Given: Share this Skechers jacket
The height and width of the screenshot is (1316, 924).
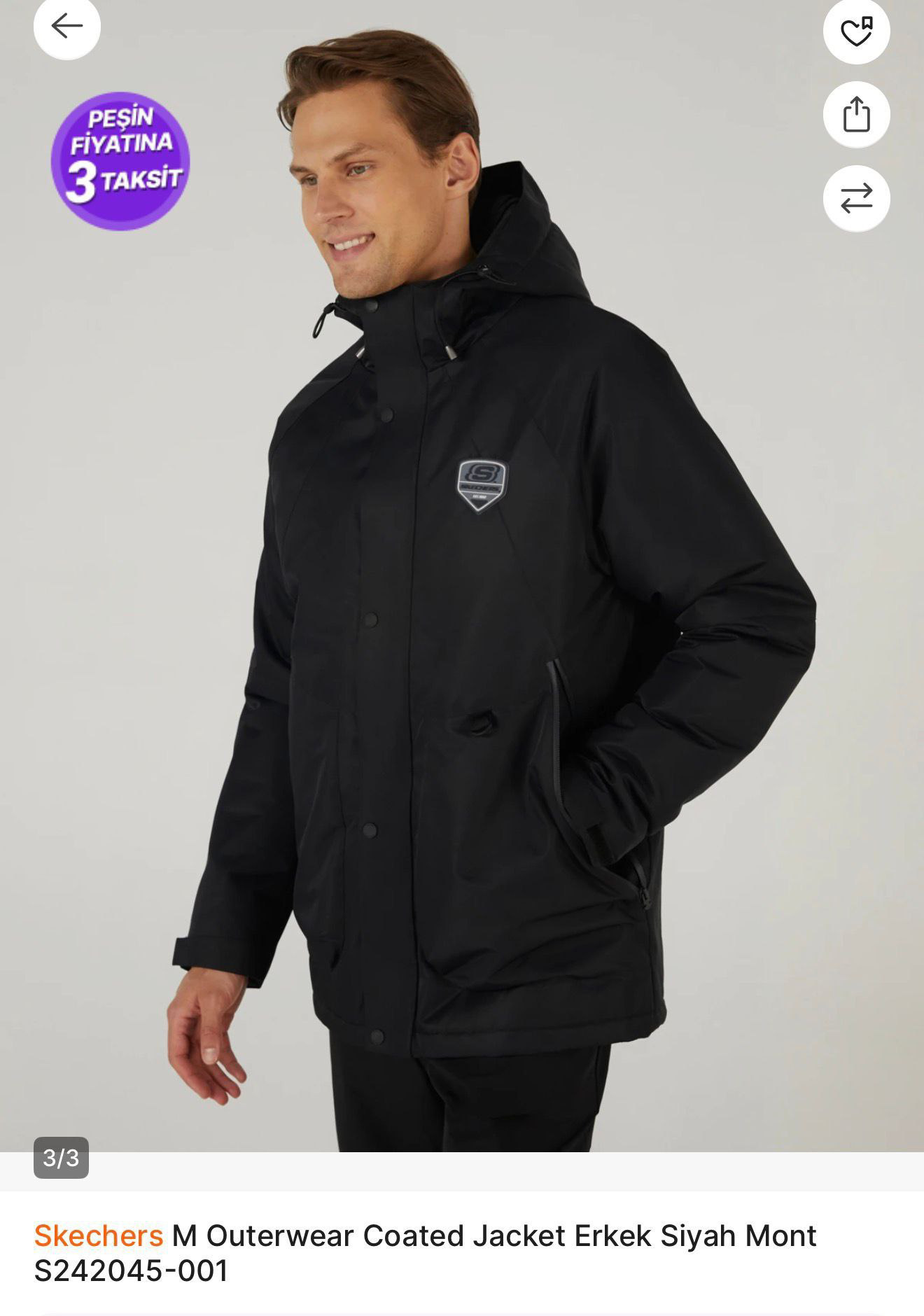Looking at the screenshot, I should tap(855, 115).
